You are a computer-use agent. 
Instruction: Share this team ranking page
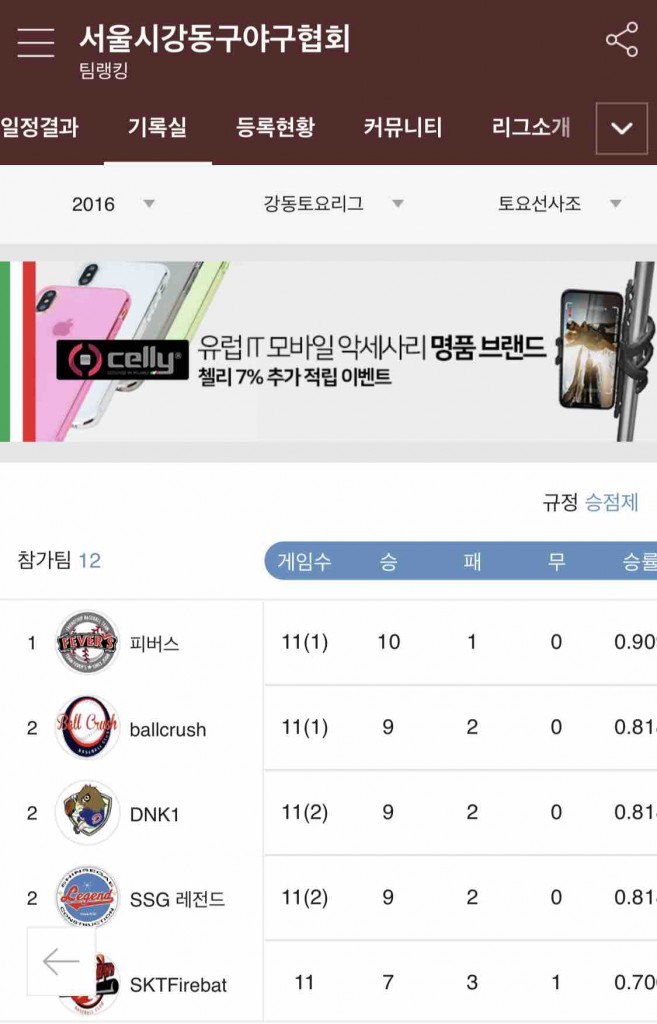click(621, 40)
